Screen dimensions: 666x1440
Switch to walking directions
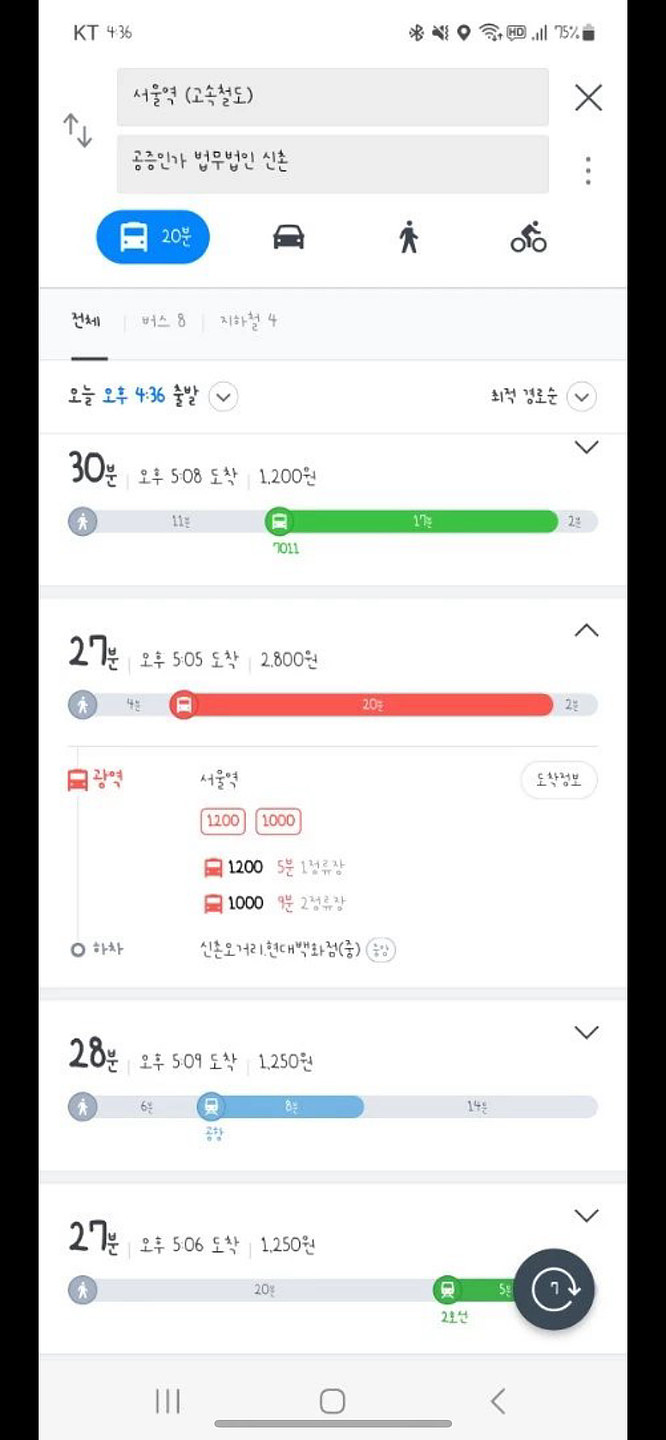point(408,237)
